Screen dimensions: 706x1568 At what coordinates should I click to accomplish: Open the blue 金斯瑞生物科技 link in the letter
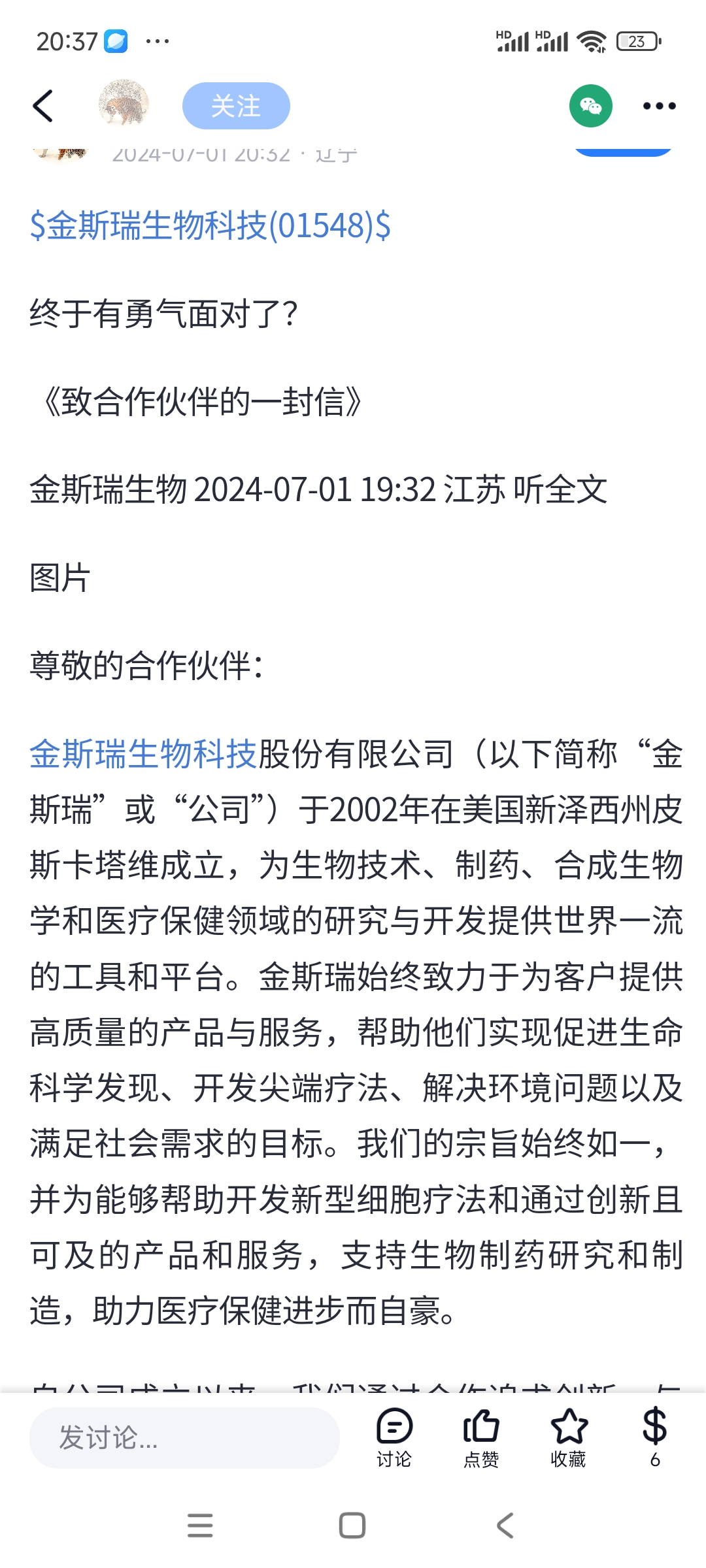click(x=143, y=754)
